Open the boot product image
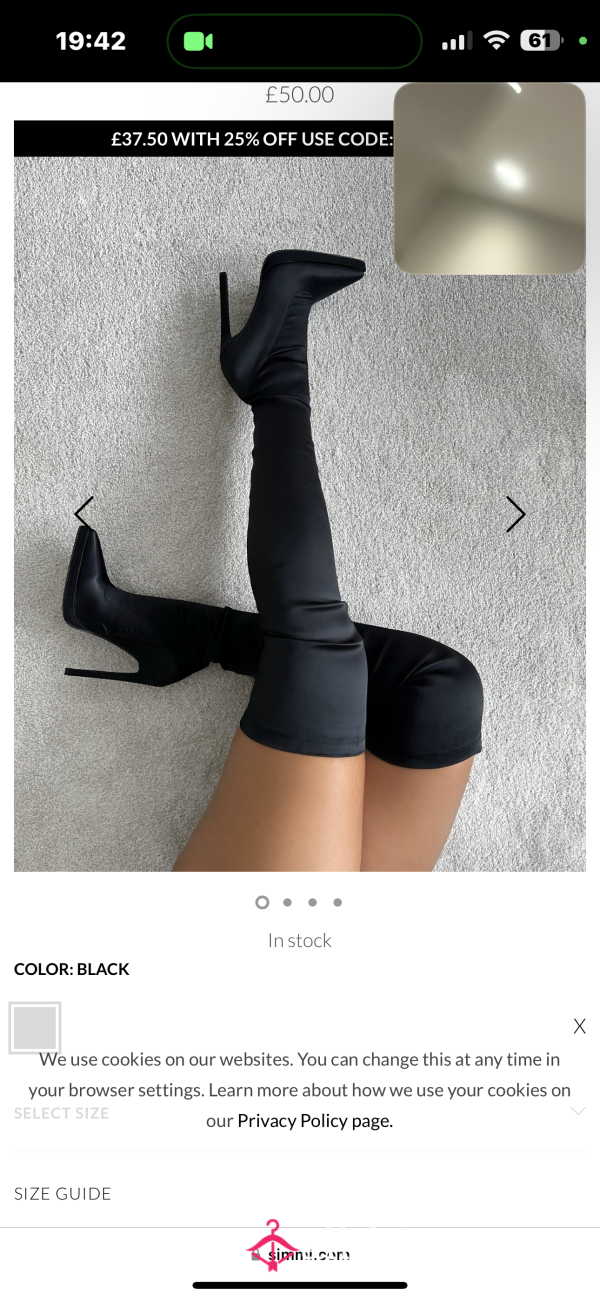 300,514
